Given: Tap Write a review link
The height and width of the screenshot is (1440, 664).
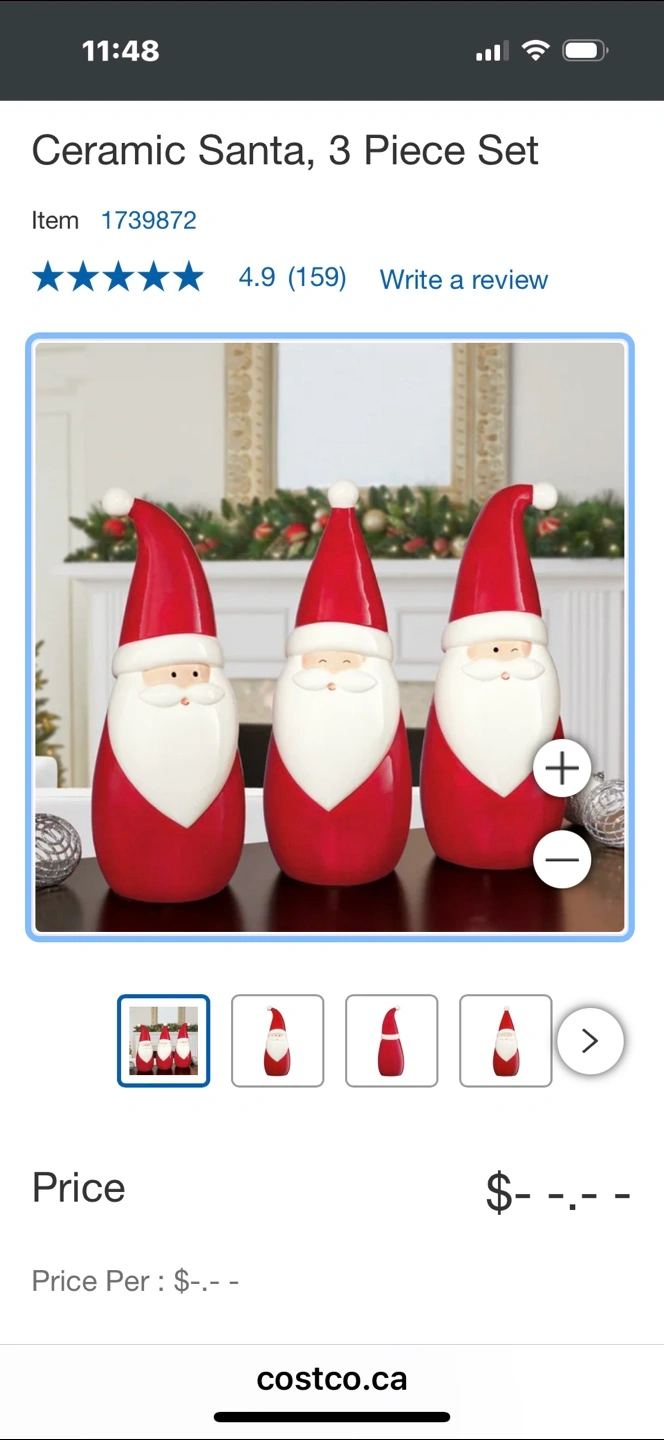Looking at the screenshot, I should [x=464, y=280].
